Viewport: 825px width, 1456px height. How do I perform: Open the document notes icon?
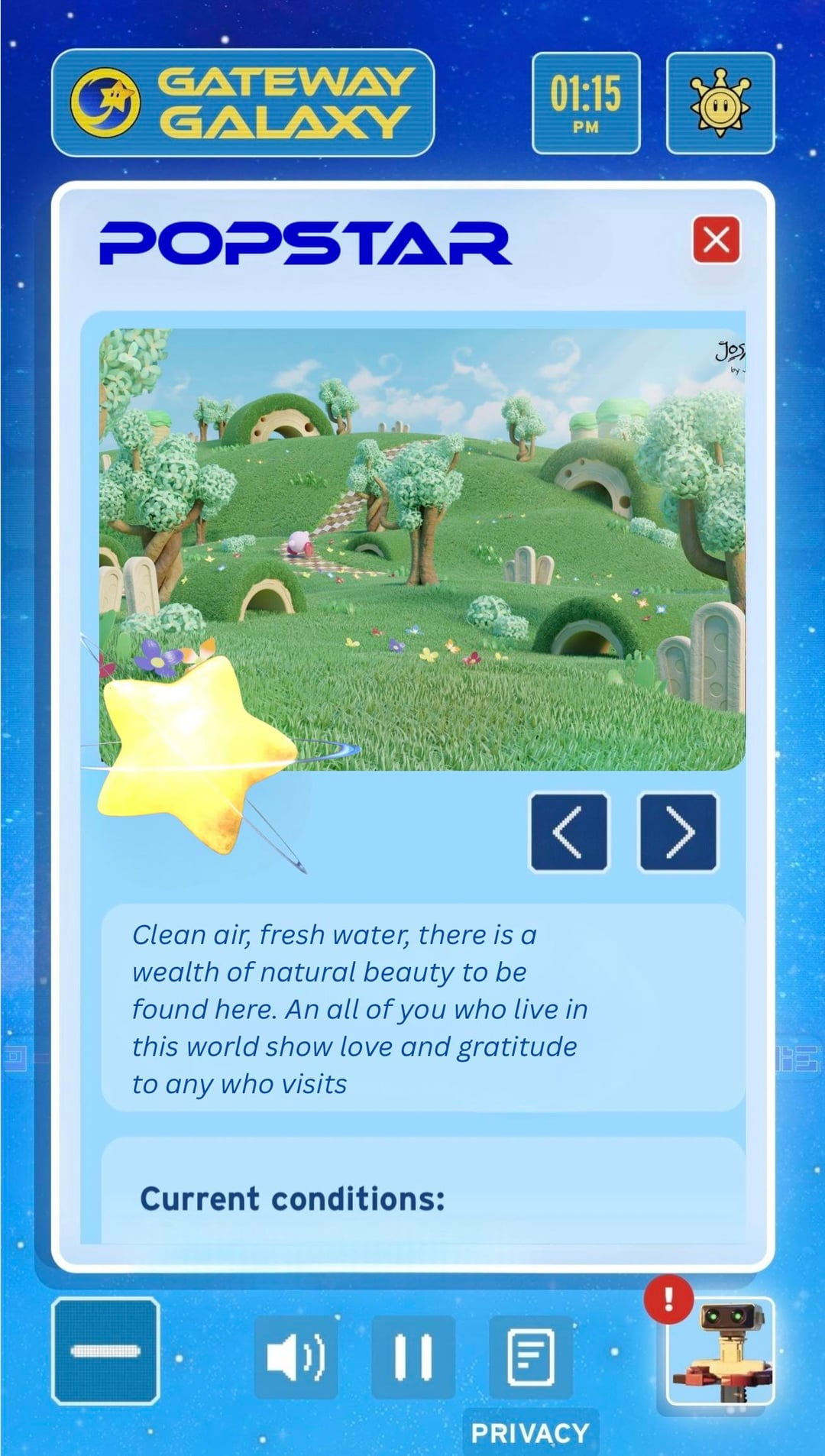(530, 1357)
